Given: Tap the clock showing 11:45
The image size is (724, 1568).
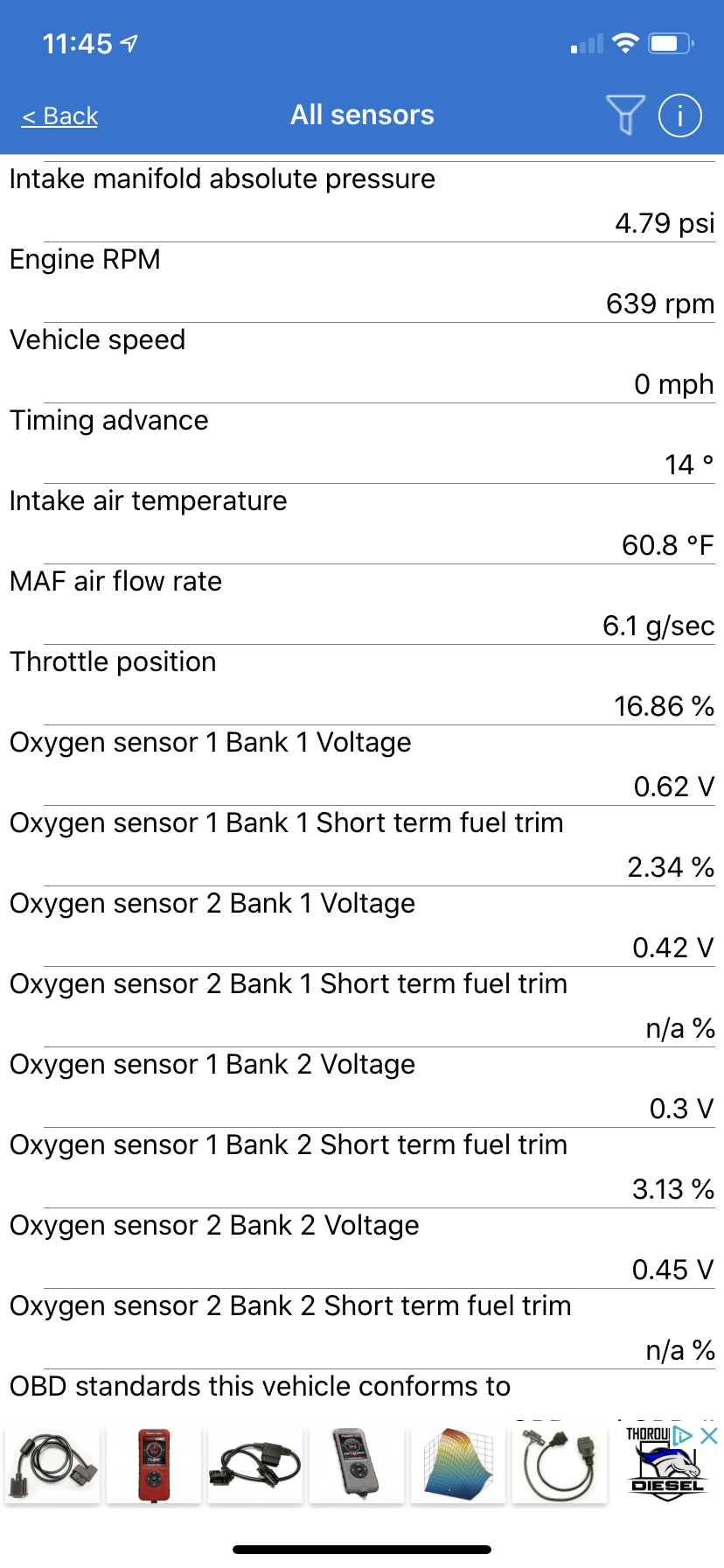Looking at the screenshot, I should [79, 42].
